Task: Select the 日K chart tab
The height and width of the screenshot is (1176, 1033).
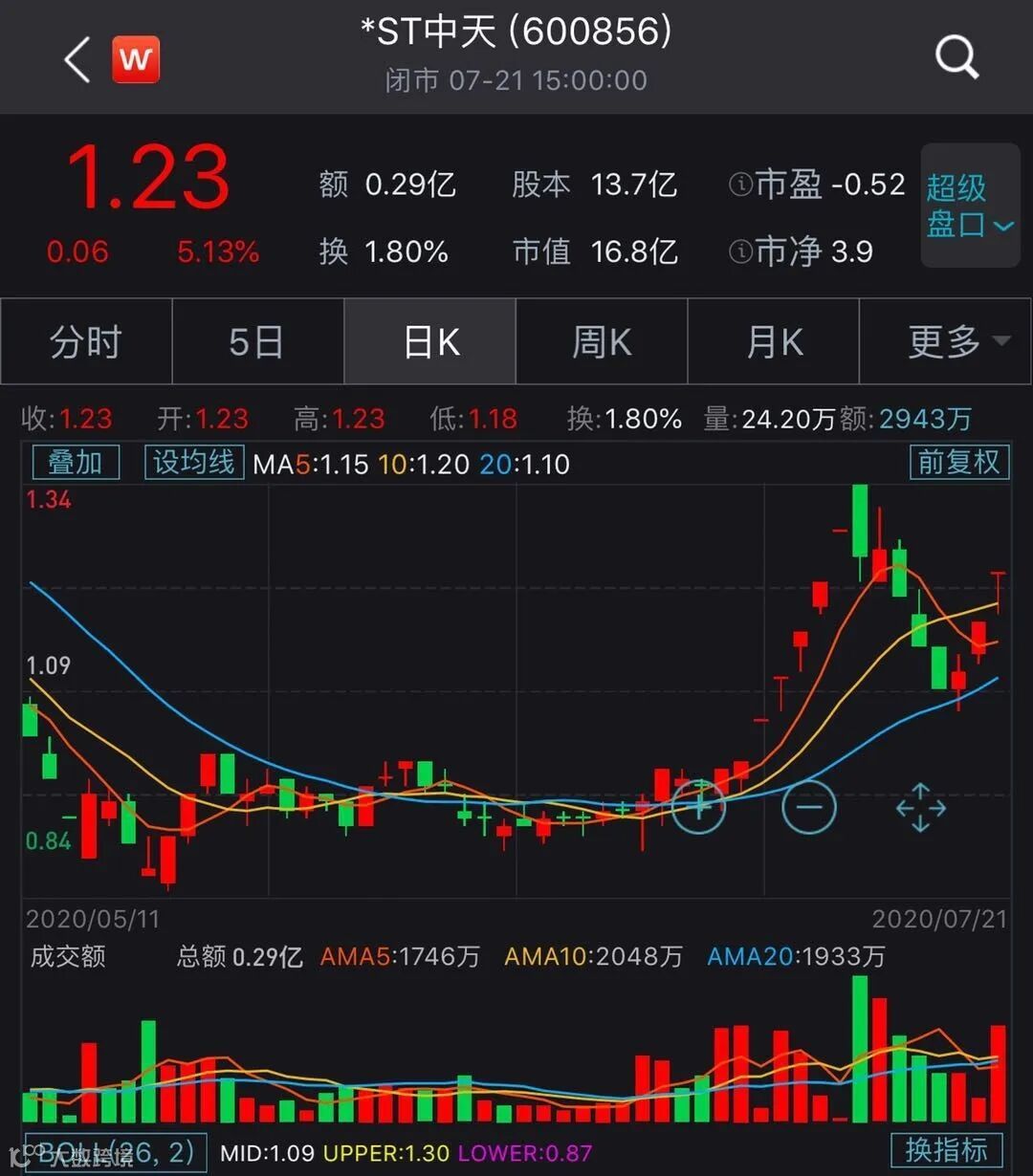Action: coord(430,341)
